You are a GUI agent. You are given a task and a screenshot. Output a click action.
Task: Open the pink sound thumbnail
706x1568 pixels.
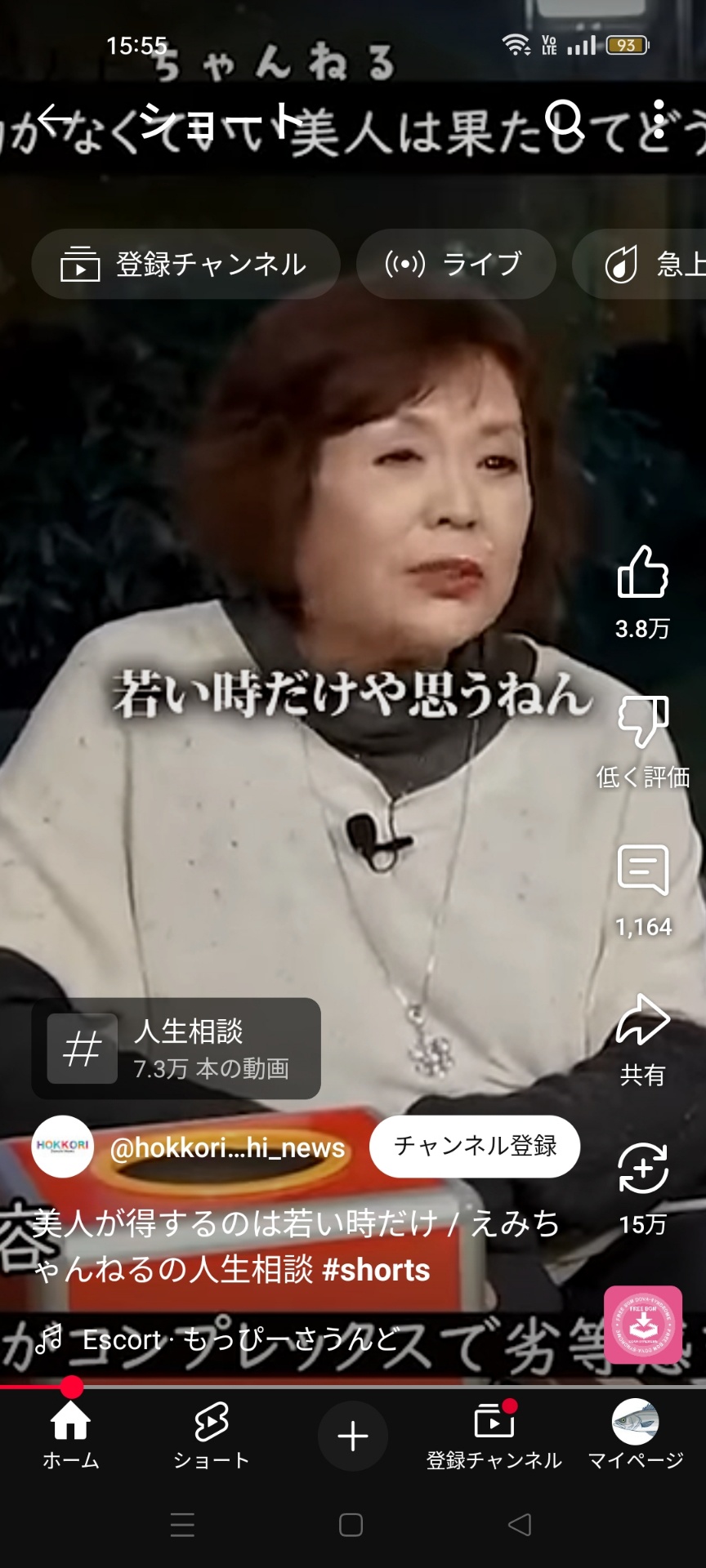coord(643,1325)
